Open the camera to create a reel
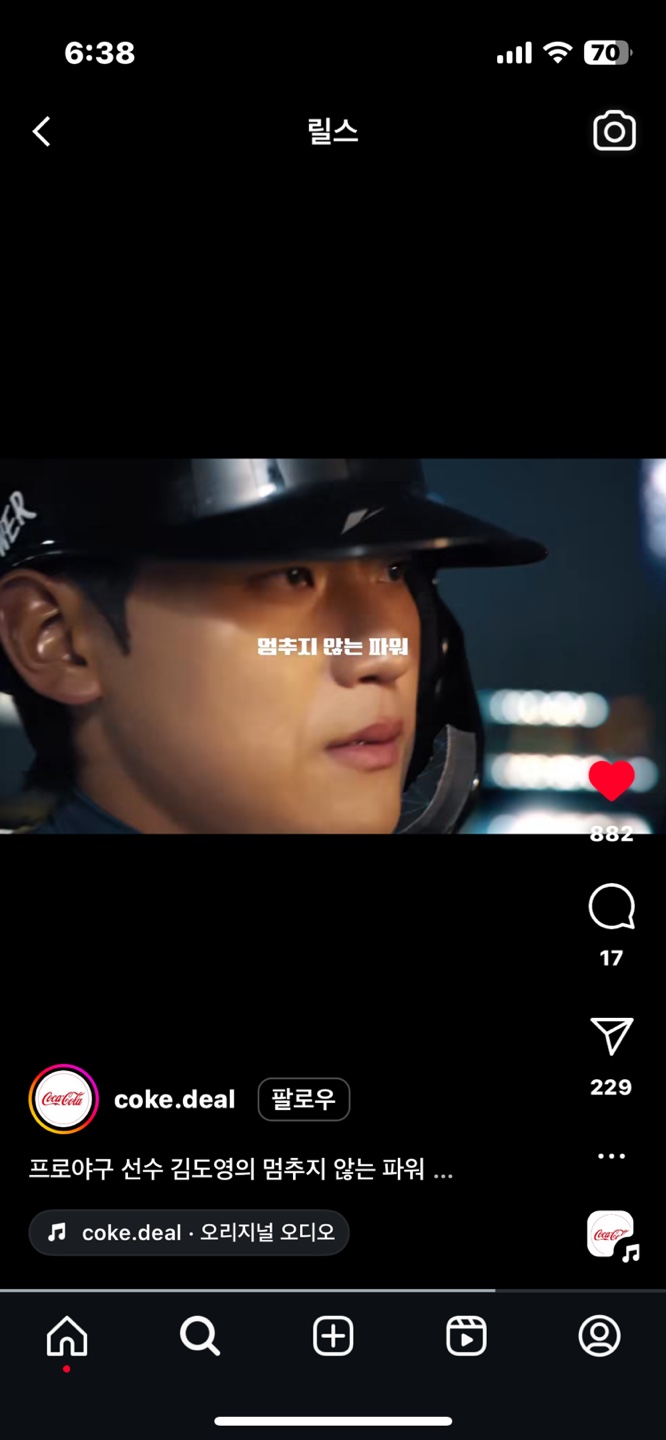This screenshot has width=666, height=1440. click(614, 132)
